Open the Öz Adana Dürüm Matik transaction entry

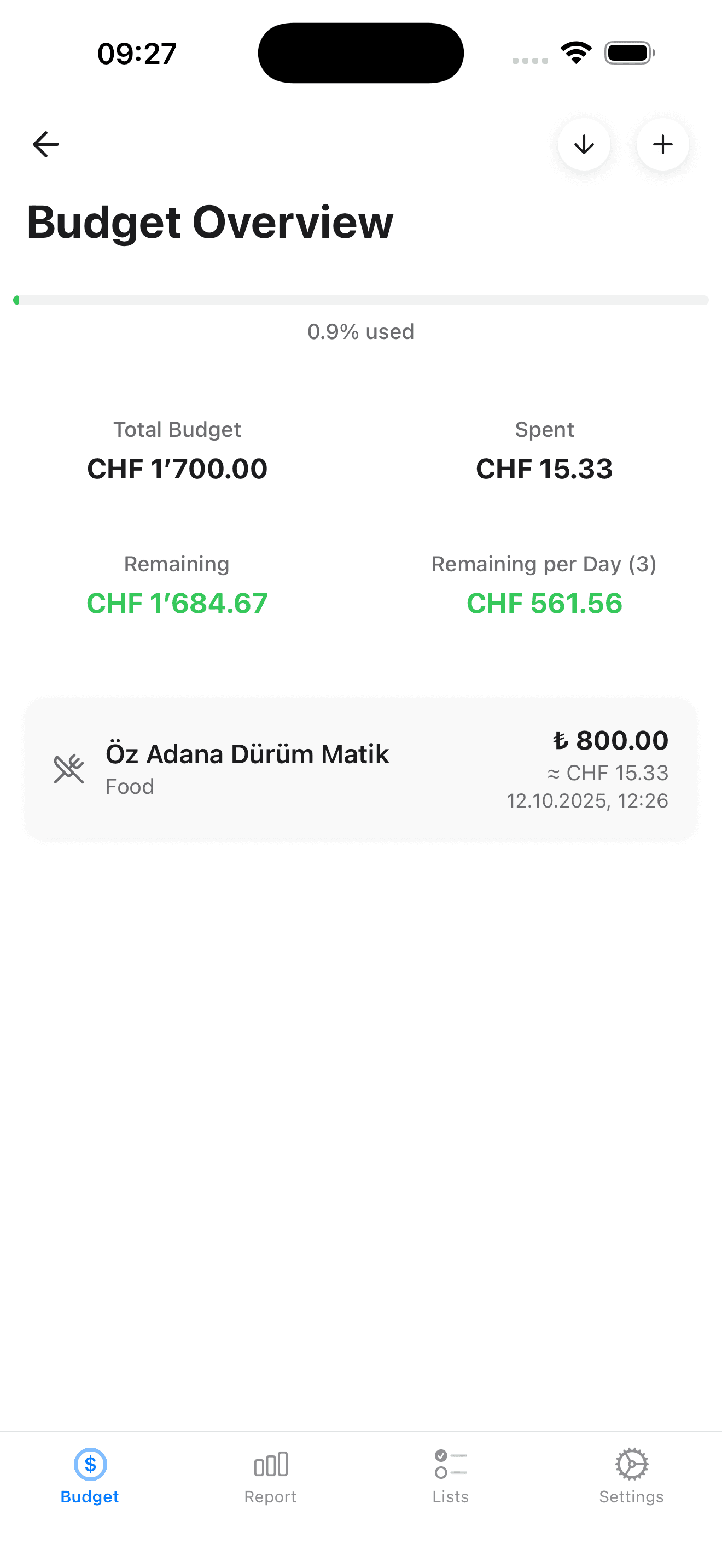point(360,769)
